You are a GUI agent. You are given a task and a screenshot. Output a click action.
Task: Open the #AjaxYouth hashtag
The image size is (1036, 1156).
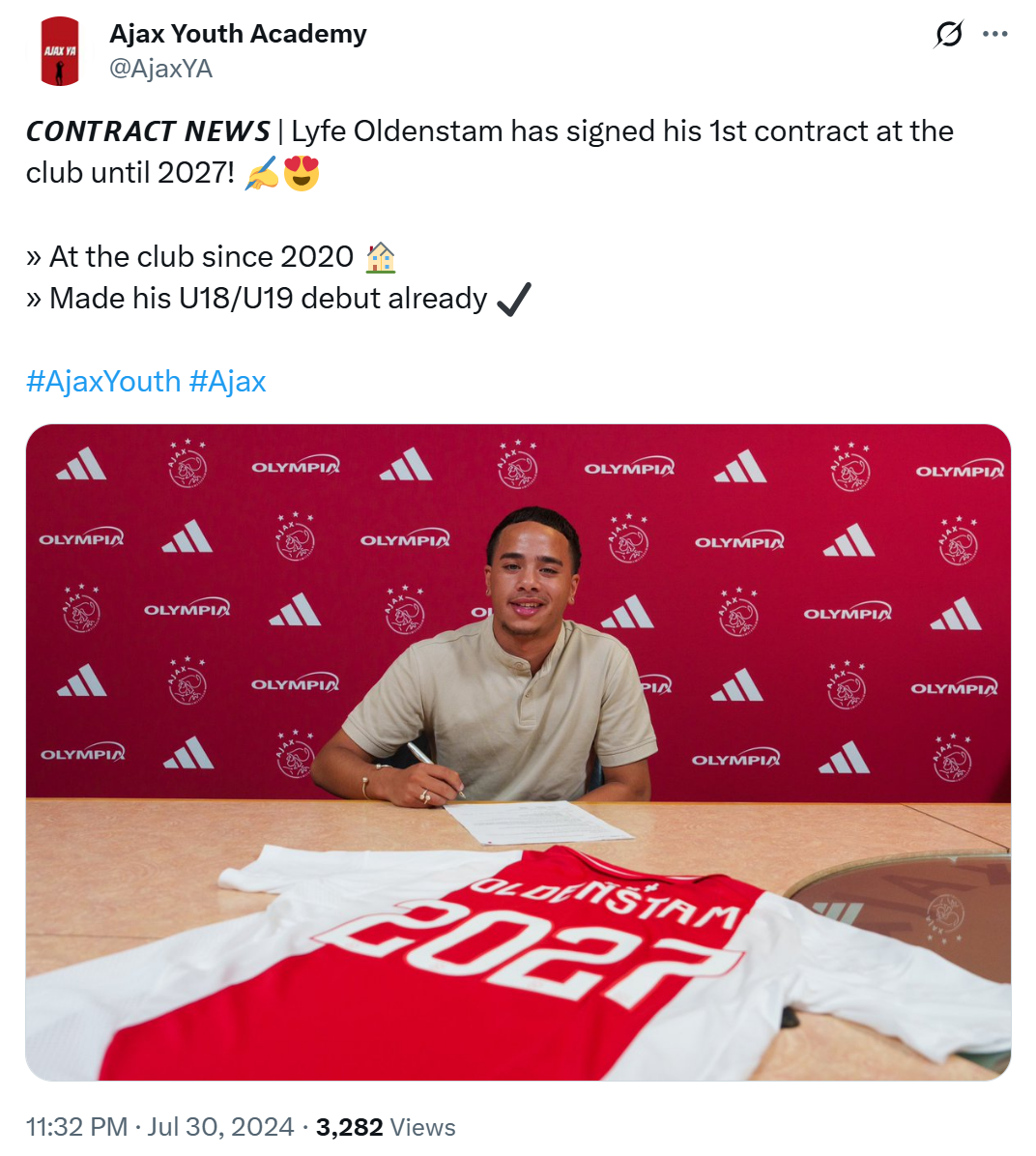tap(103, 382)
